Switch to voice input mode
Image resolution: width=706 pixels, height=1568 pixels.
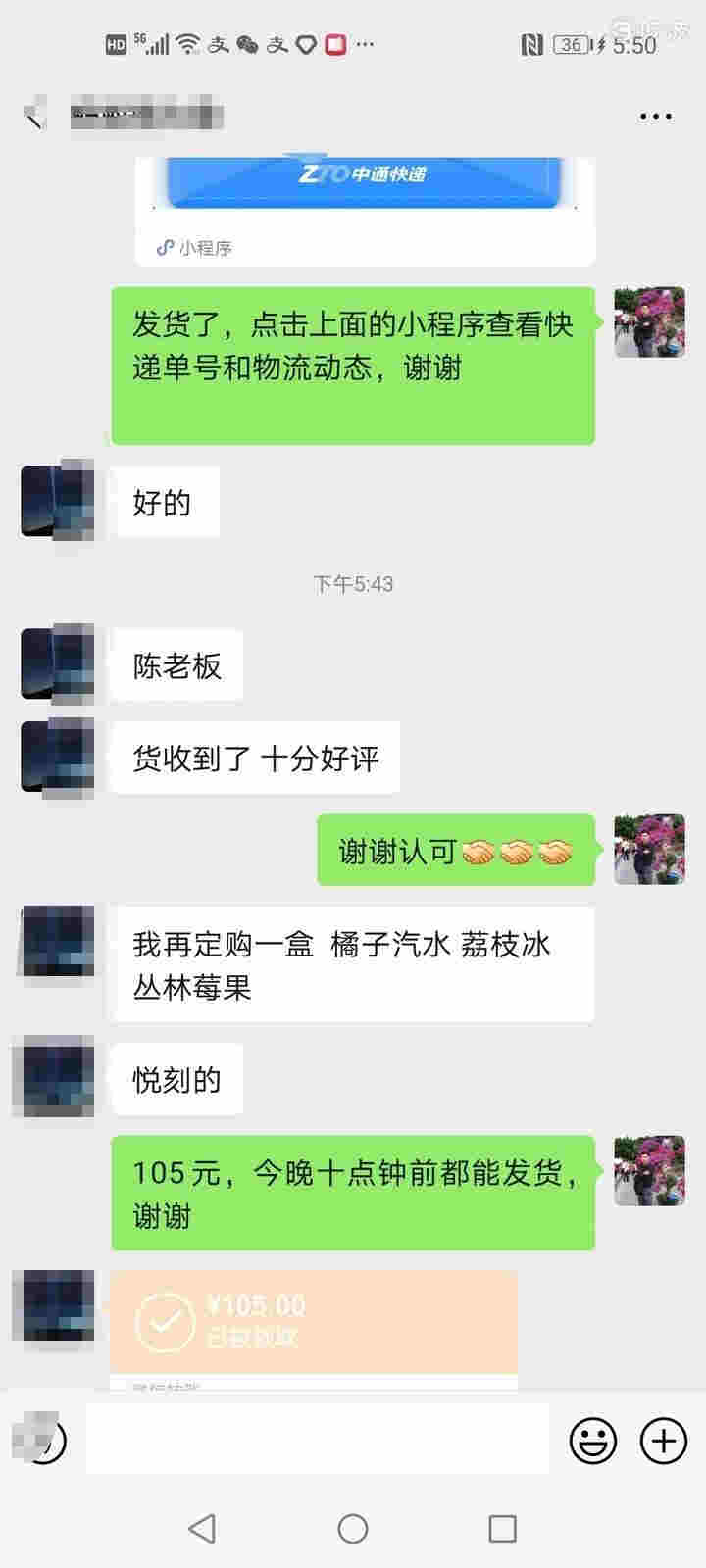coord(41,1441)
